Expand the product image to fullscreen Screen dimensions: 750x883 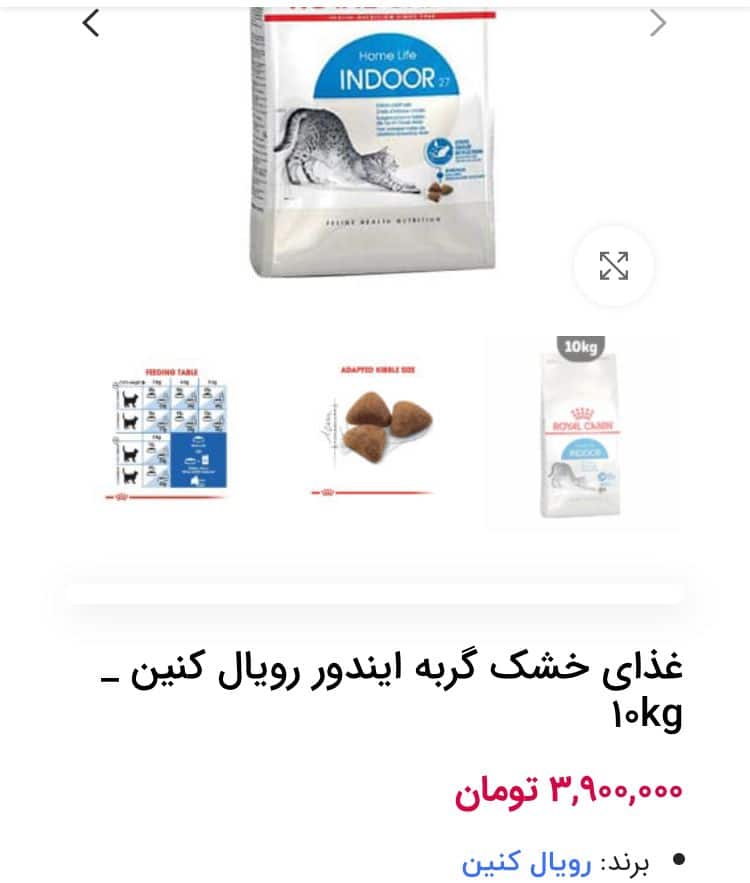coord(613,266)
